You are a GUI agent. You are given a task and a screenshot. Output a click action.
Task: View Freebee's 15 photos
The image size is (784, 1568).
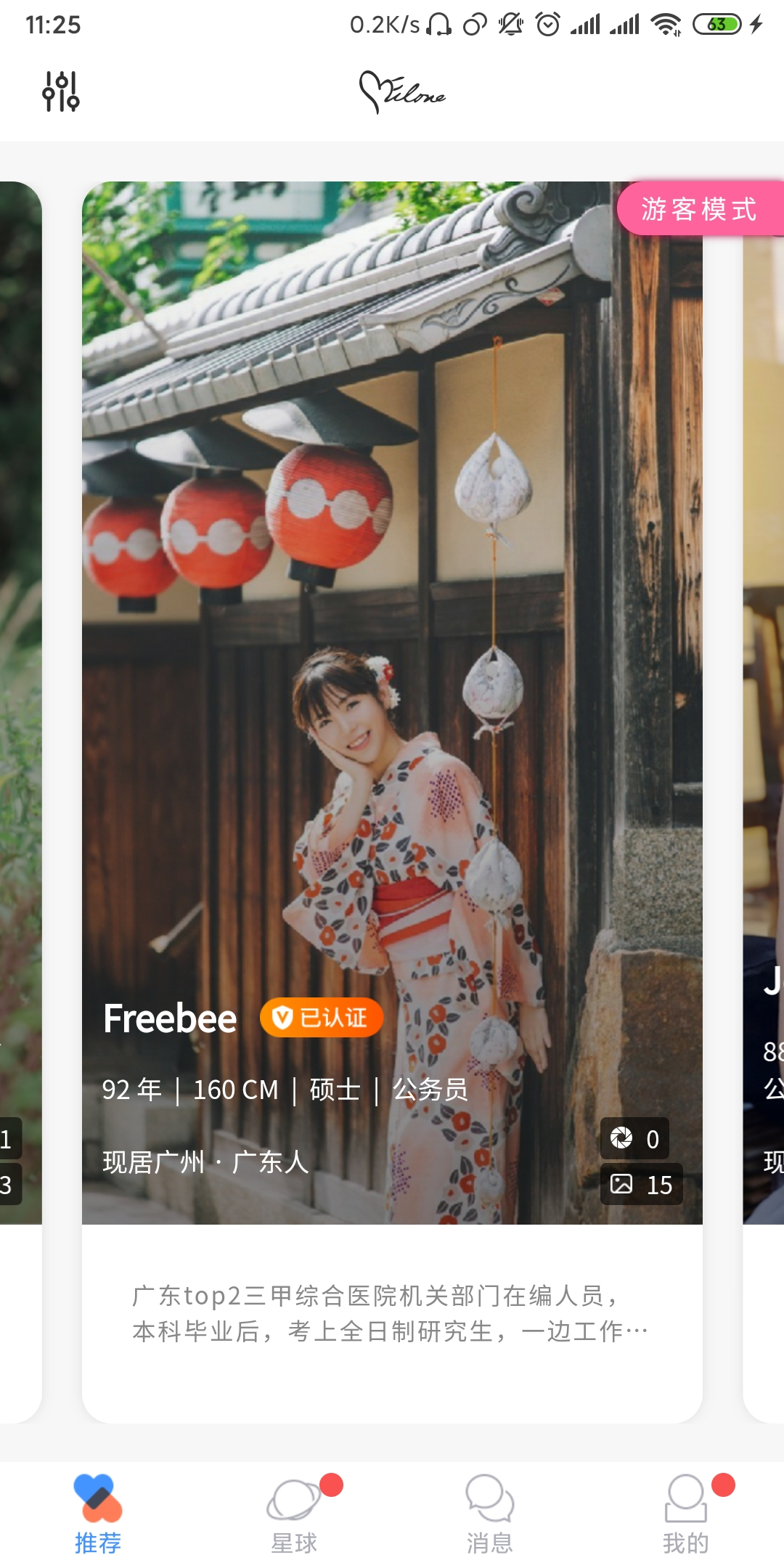coord(642,1185)
